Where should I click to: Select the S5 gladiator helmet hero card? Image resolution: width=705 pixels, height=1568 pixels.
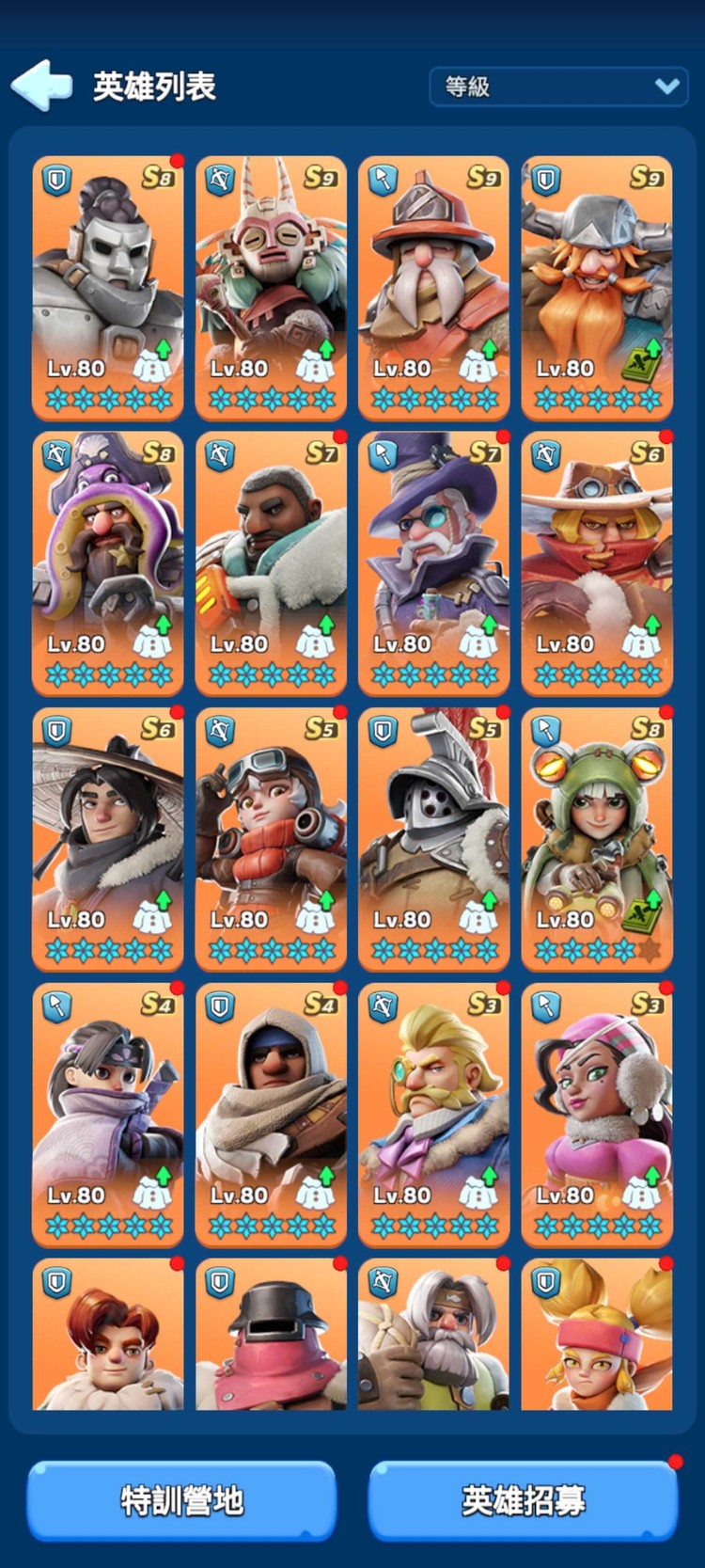click(x=433, y=835)
